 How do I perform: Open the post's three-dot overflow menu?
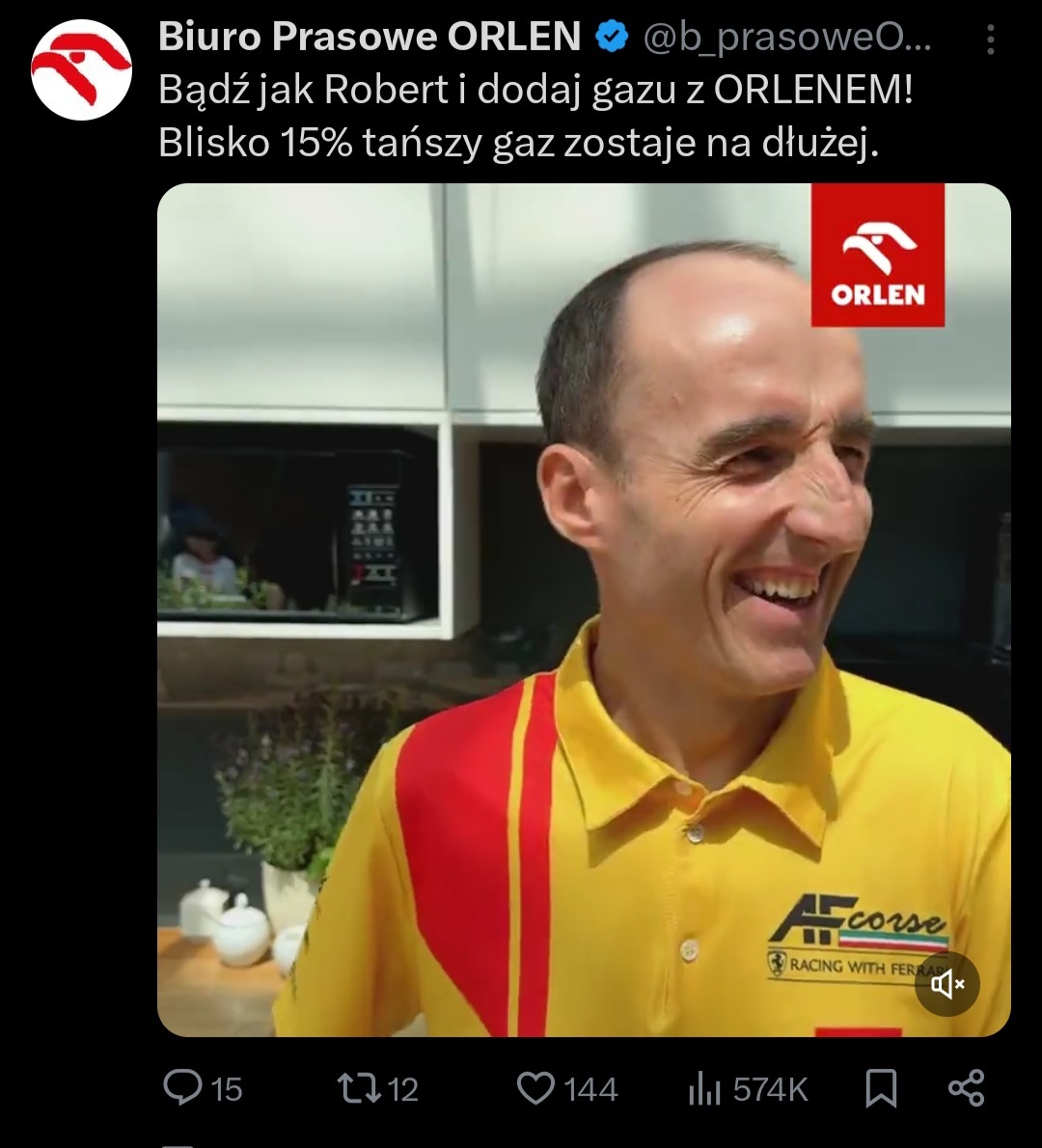point(990,40)
